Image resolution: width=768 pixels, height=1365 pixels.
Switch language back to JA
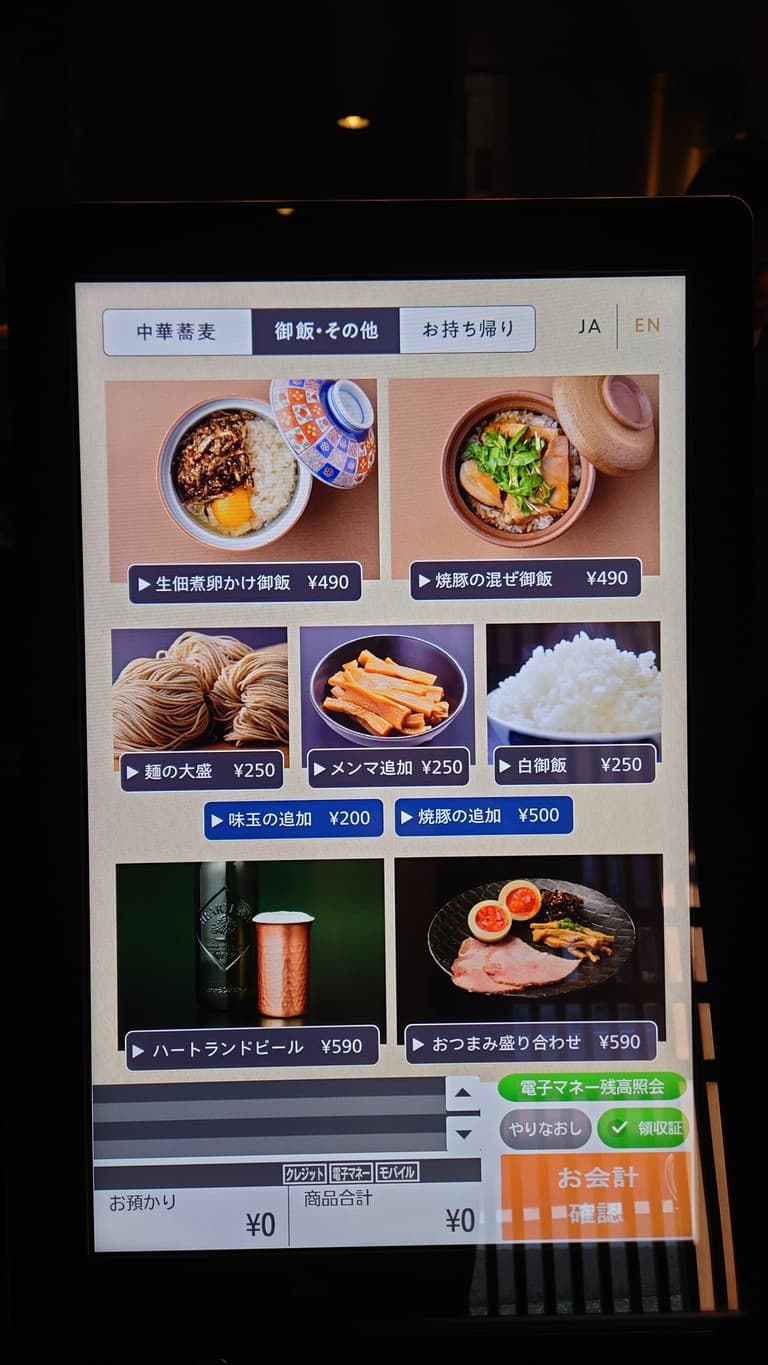click(588, 327)
